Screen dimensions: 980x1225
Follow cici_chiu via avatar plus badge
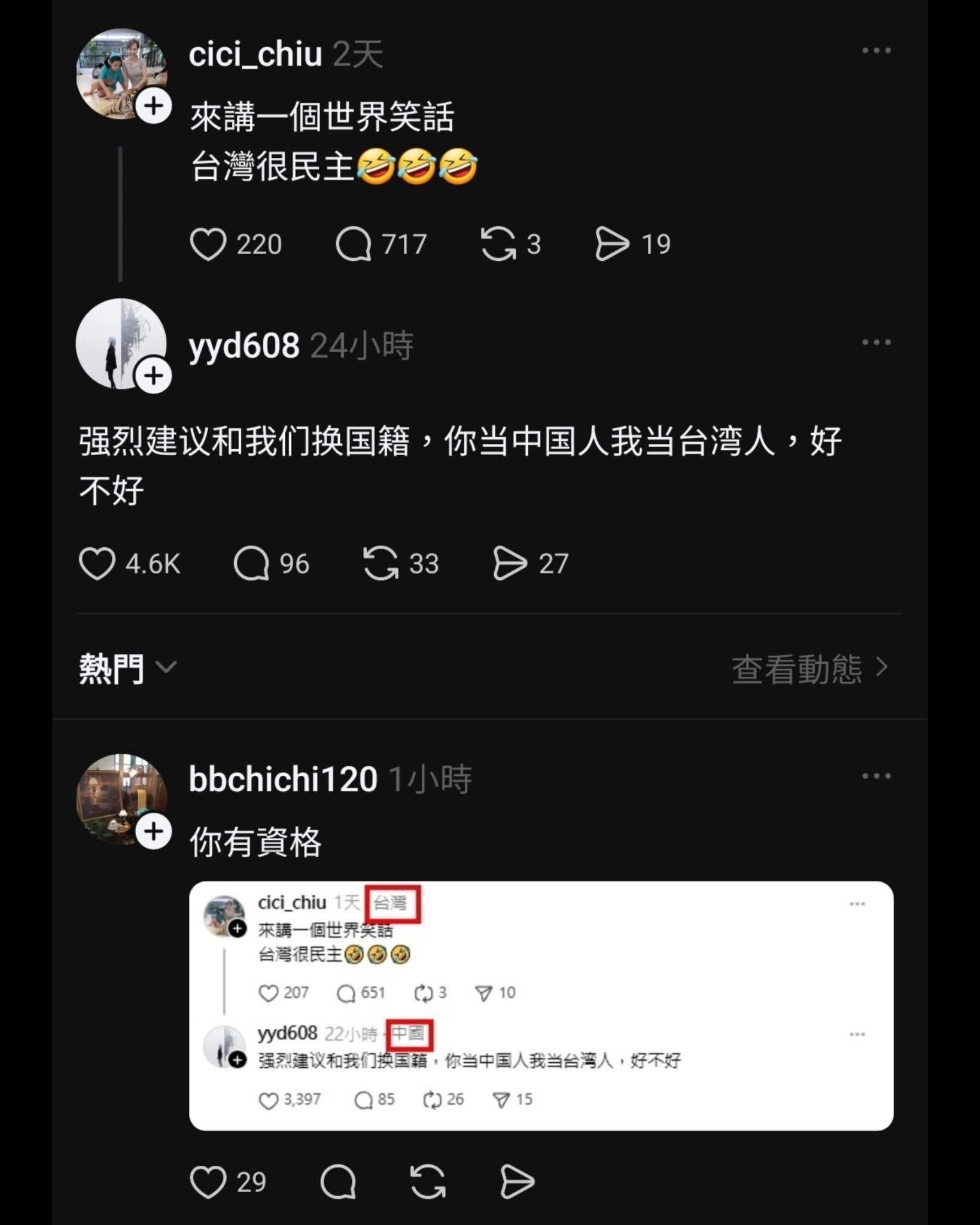pyautogui.click(x=154, y=106)
